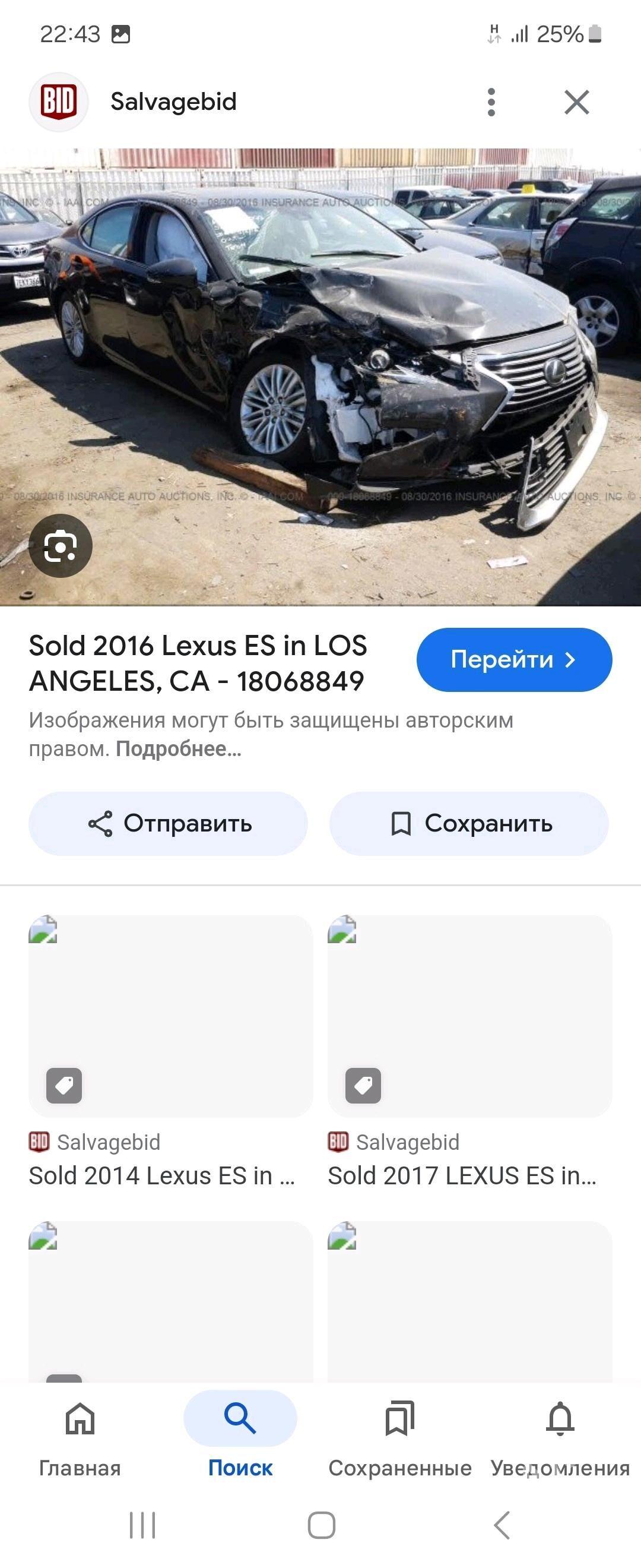Save the image with Сохранить
641x1568 pixels.
(x=469, y=823)
